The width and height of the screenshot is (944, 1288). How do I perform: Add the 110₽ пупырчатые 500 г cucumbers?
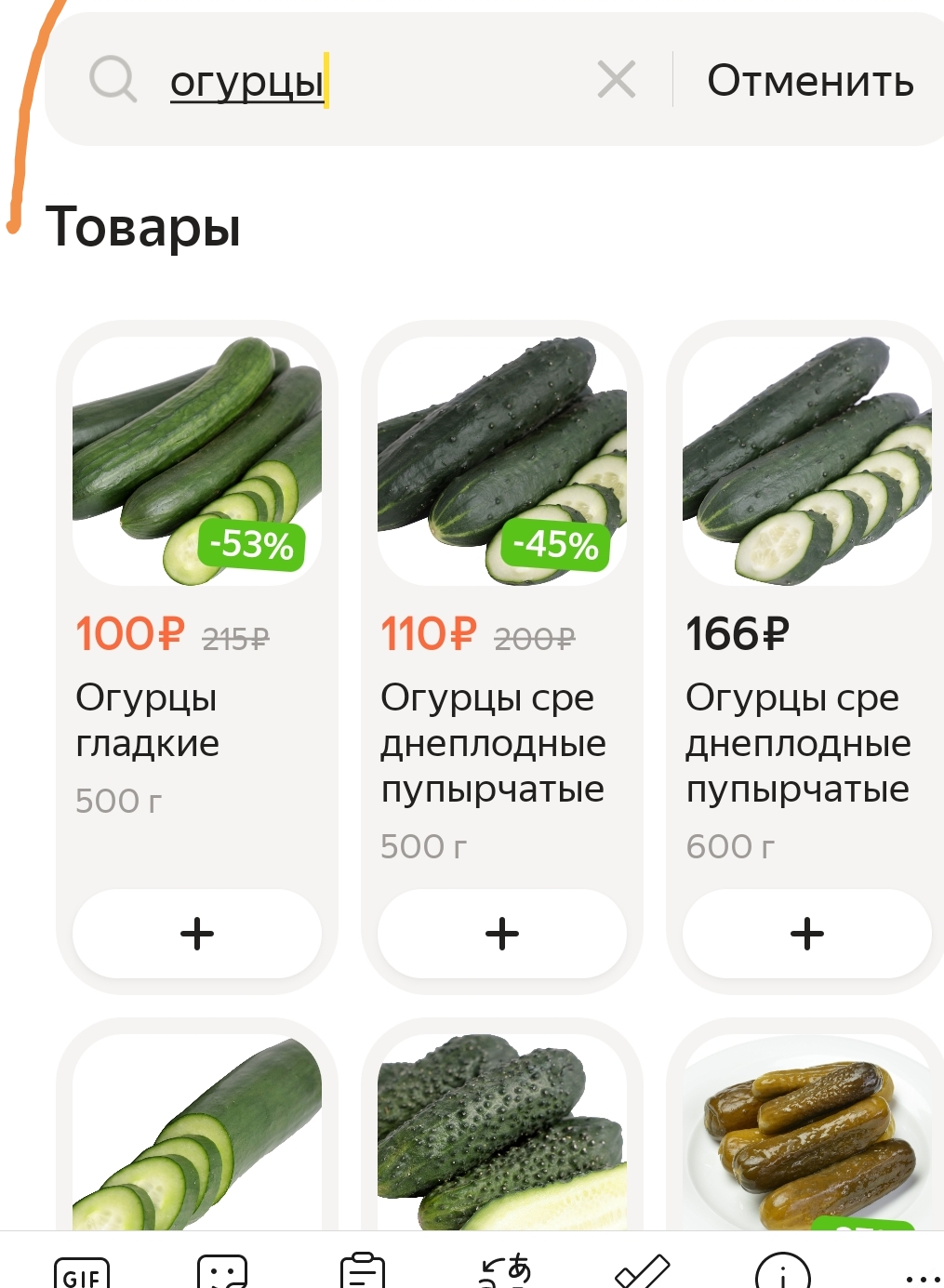502,934
